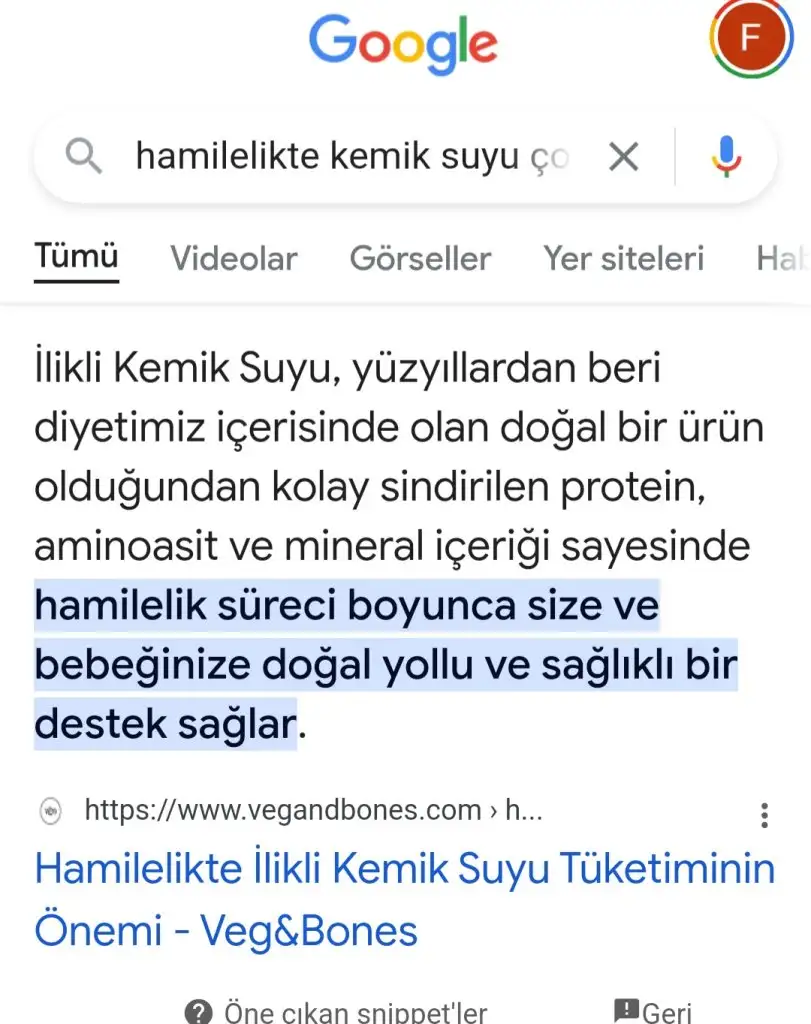The image size is (811, 1024).
Task: Switch to the Görseller tab
Action: click(x=420, y=258)
